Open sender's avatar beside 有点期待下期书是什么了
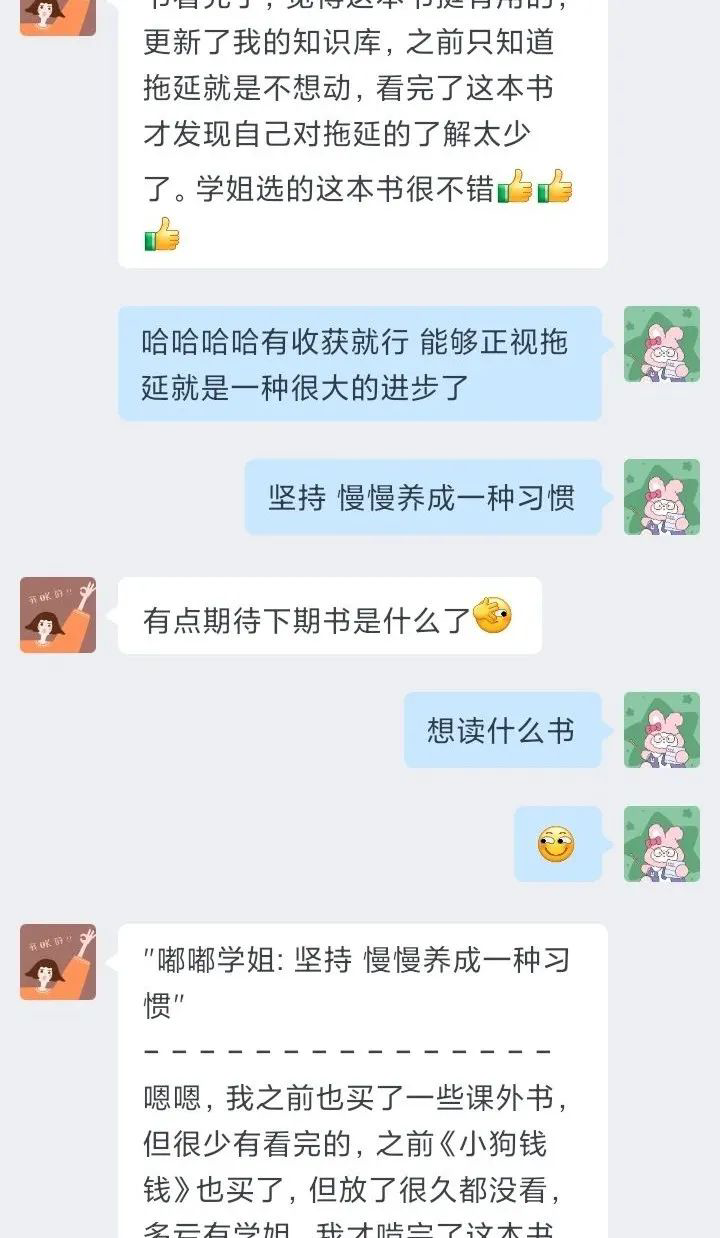Image resolution: width=720 pixels, height=1238 pixels. click(x=58, y=615)
